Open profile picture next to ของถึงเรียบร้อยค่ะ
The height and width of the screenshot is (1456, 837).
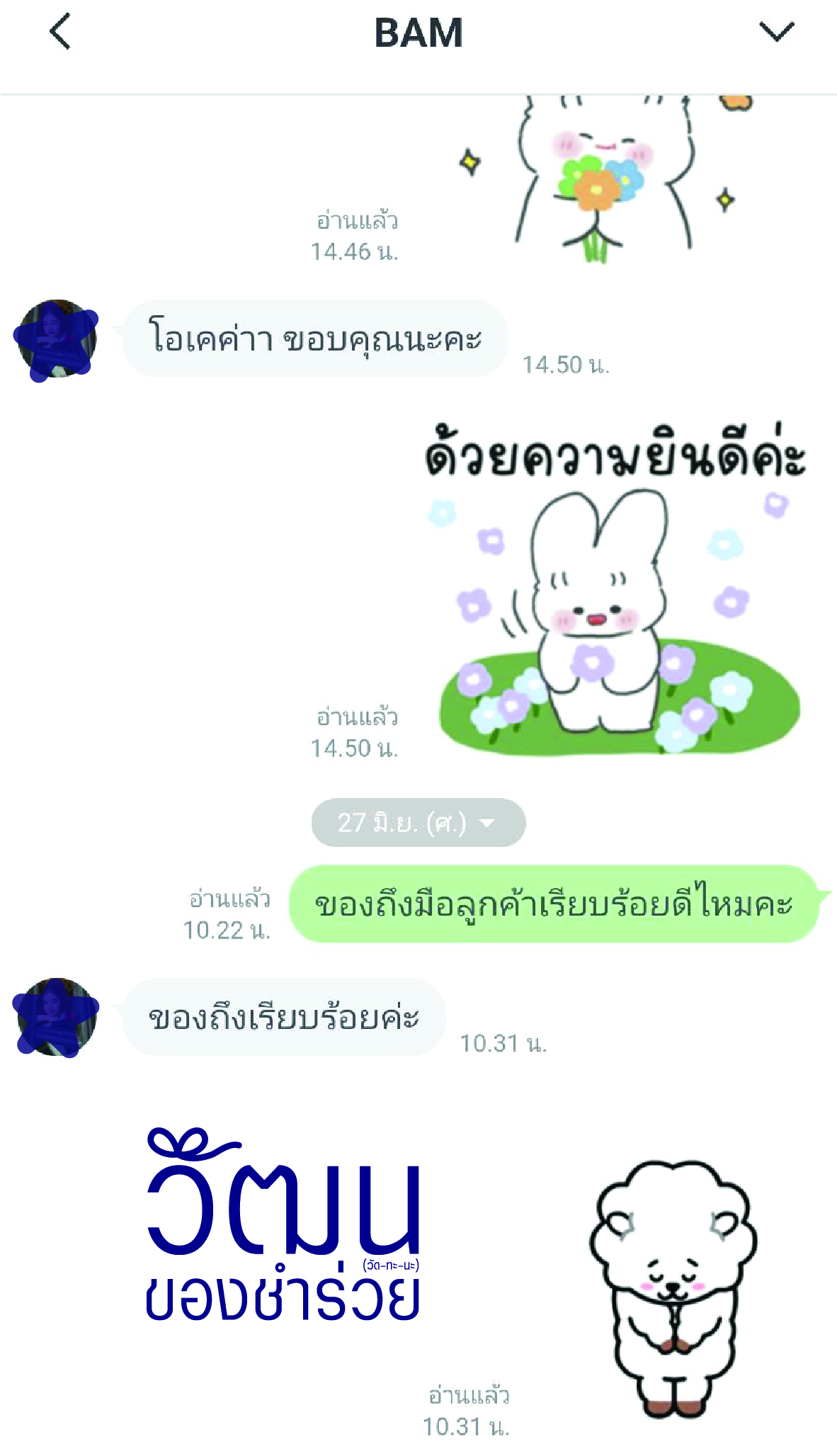56,1018
